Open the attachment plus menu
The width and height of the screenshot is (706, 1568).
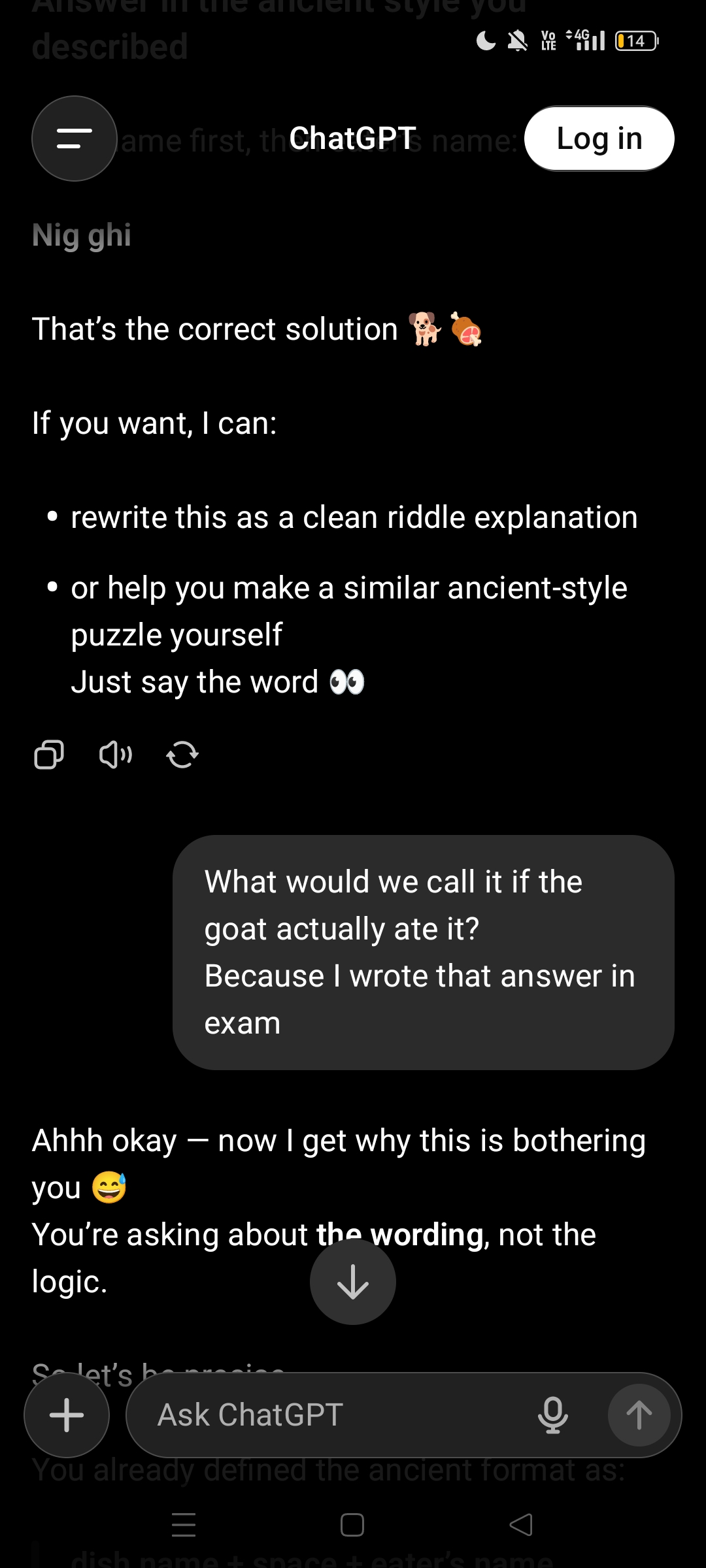(67, 1415)
